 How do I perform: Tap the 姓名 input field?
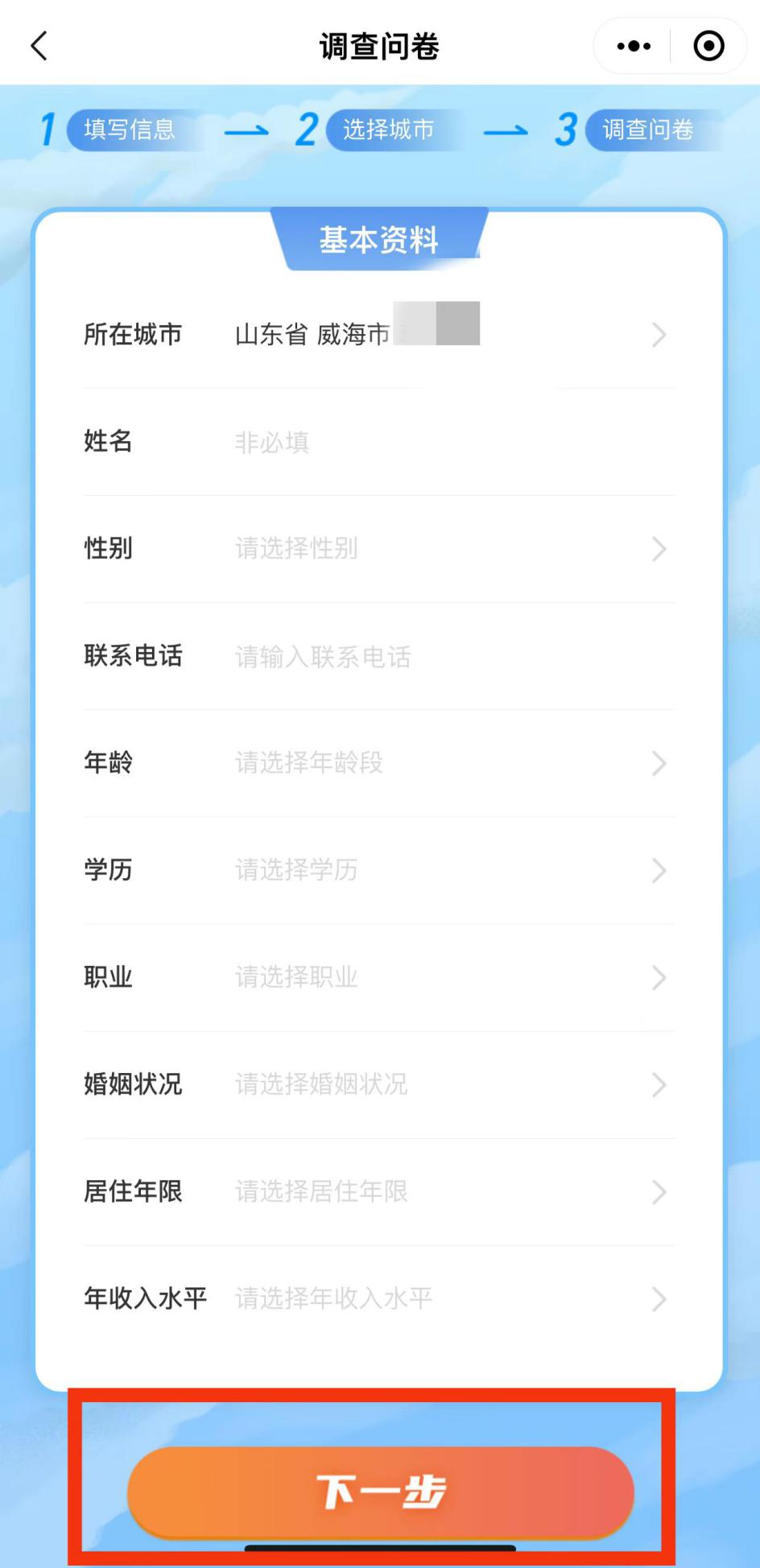[451, 442]
